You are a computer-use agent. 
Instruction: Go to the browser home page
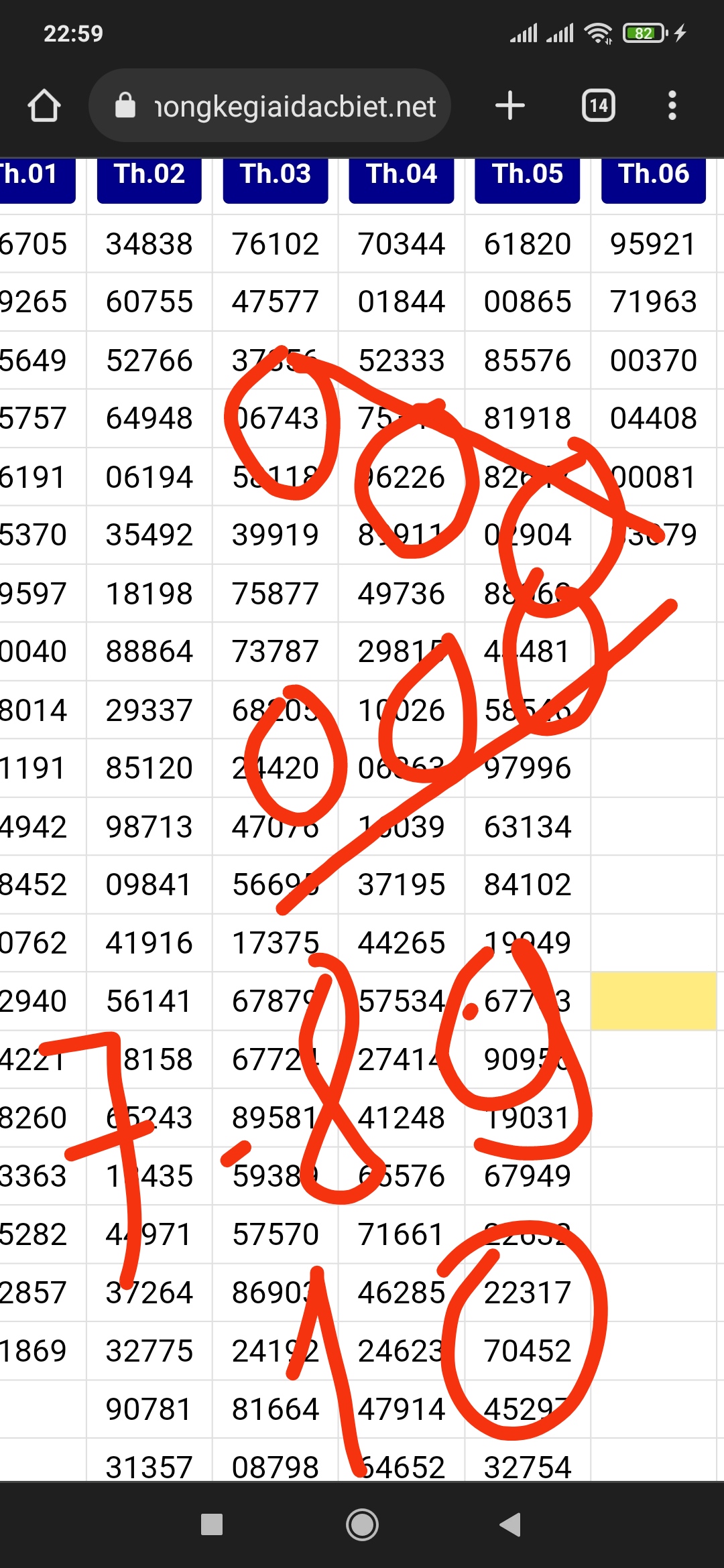click(44, 106)
